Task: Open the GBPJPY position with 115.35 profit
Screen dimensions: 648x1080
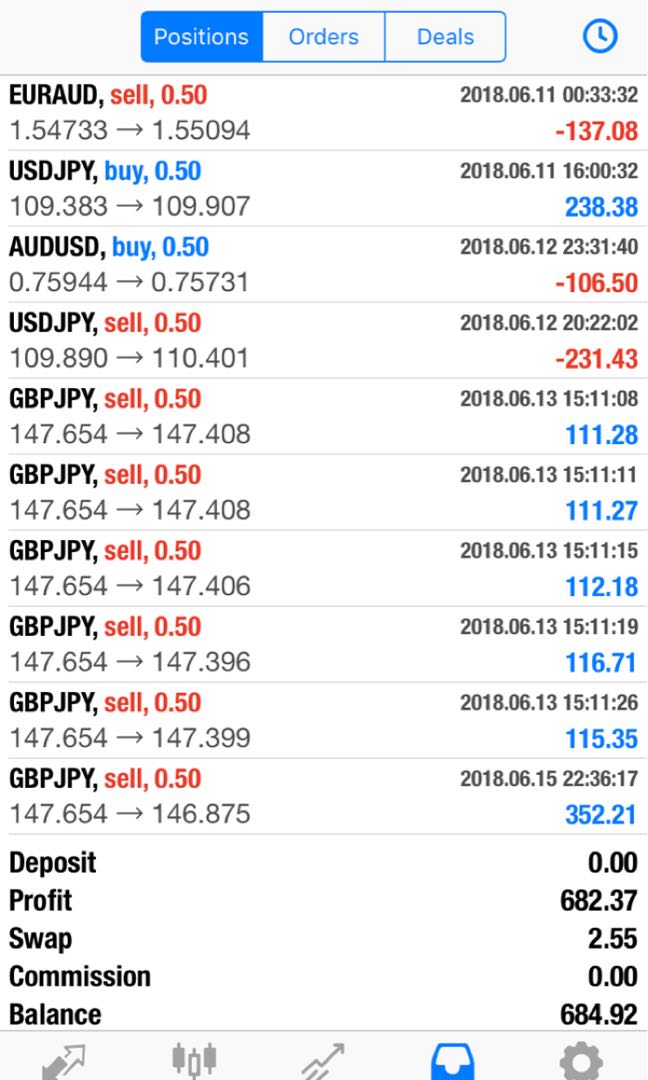Action: pos(324,720)
